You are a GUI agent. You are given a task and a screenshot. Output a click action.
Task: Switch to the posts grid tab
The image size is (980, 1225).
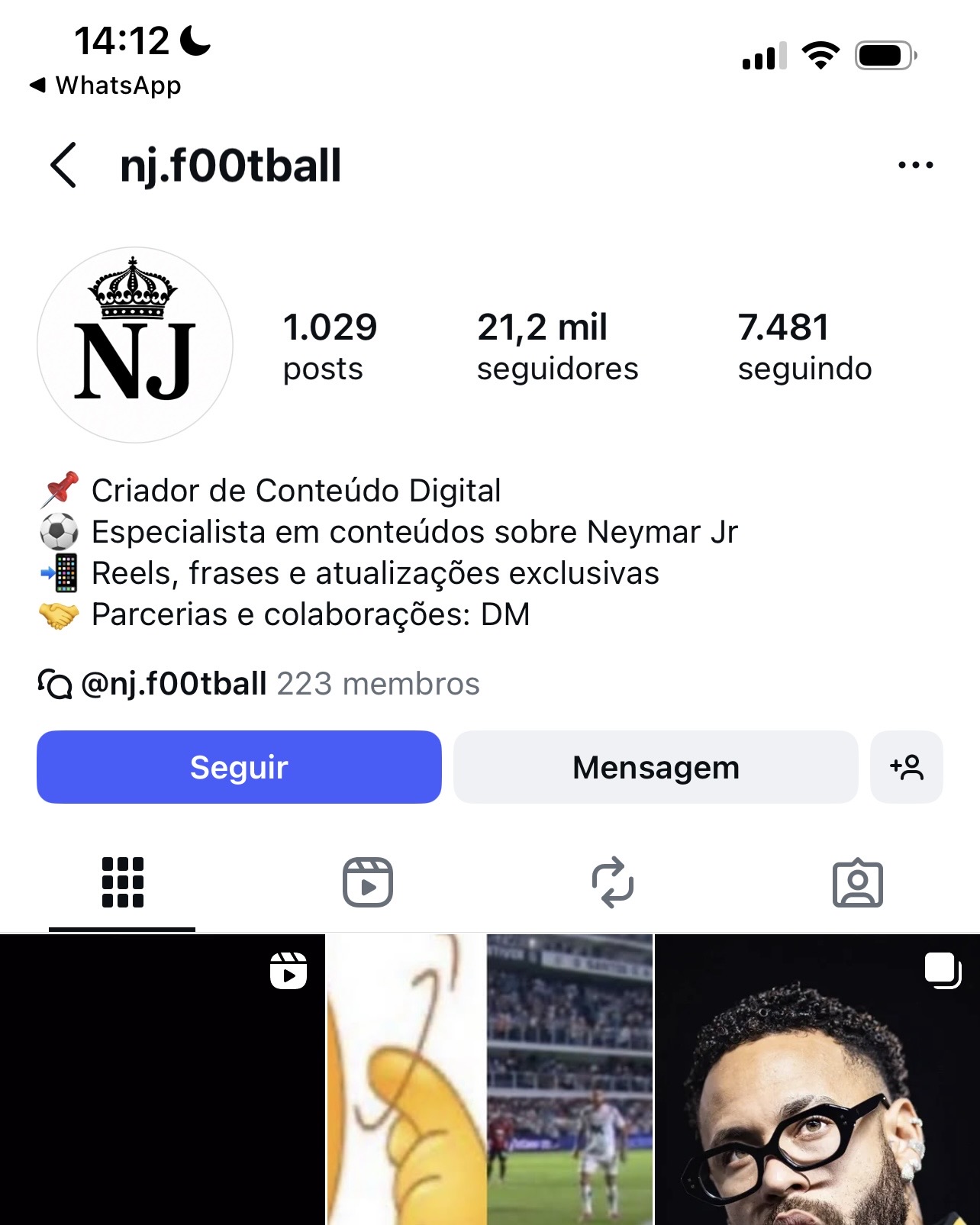tap(122, 882)
